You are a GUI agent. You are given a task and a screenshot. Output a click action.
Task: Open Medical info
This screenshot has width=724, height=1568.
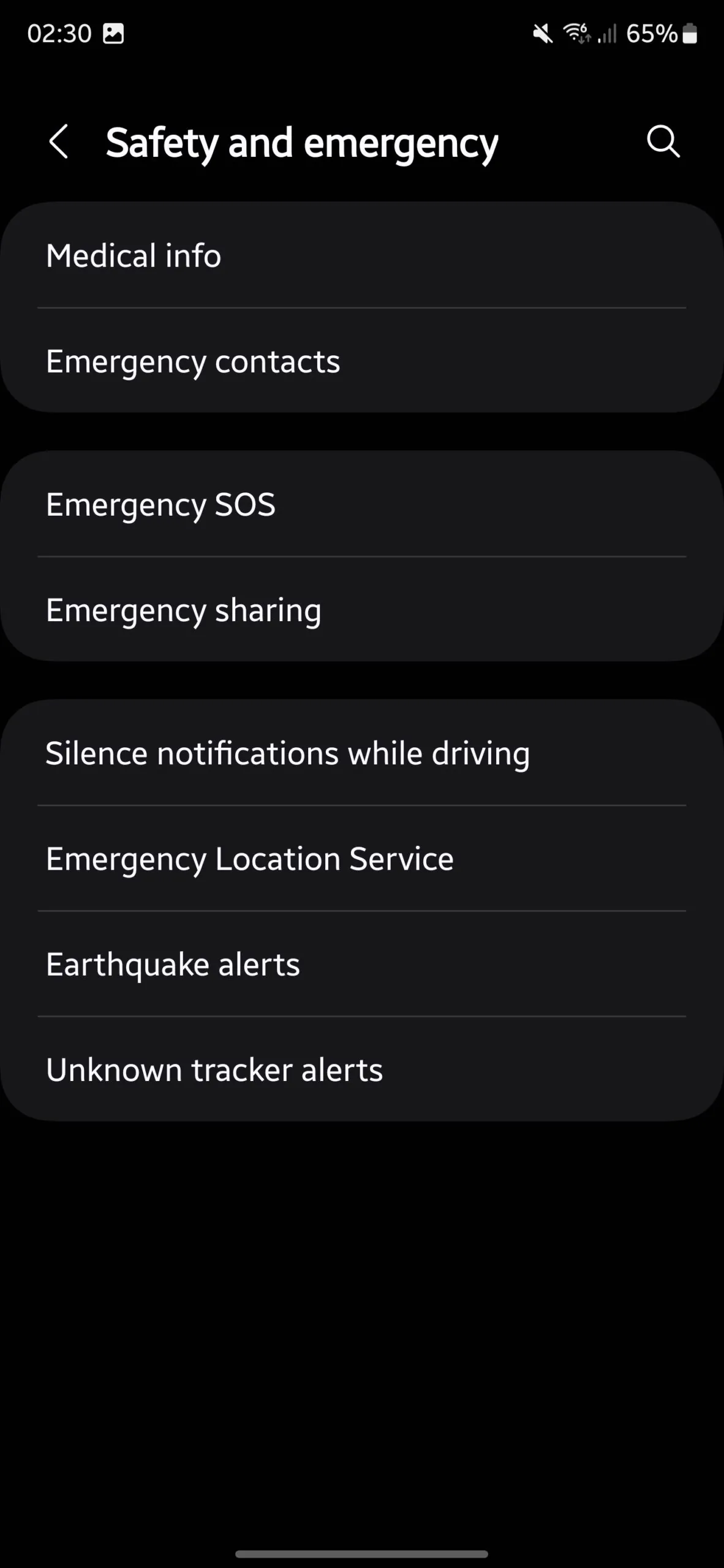[x=362, y=255]
